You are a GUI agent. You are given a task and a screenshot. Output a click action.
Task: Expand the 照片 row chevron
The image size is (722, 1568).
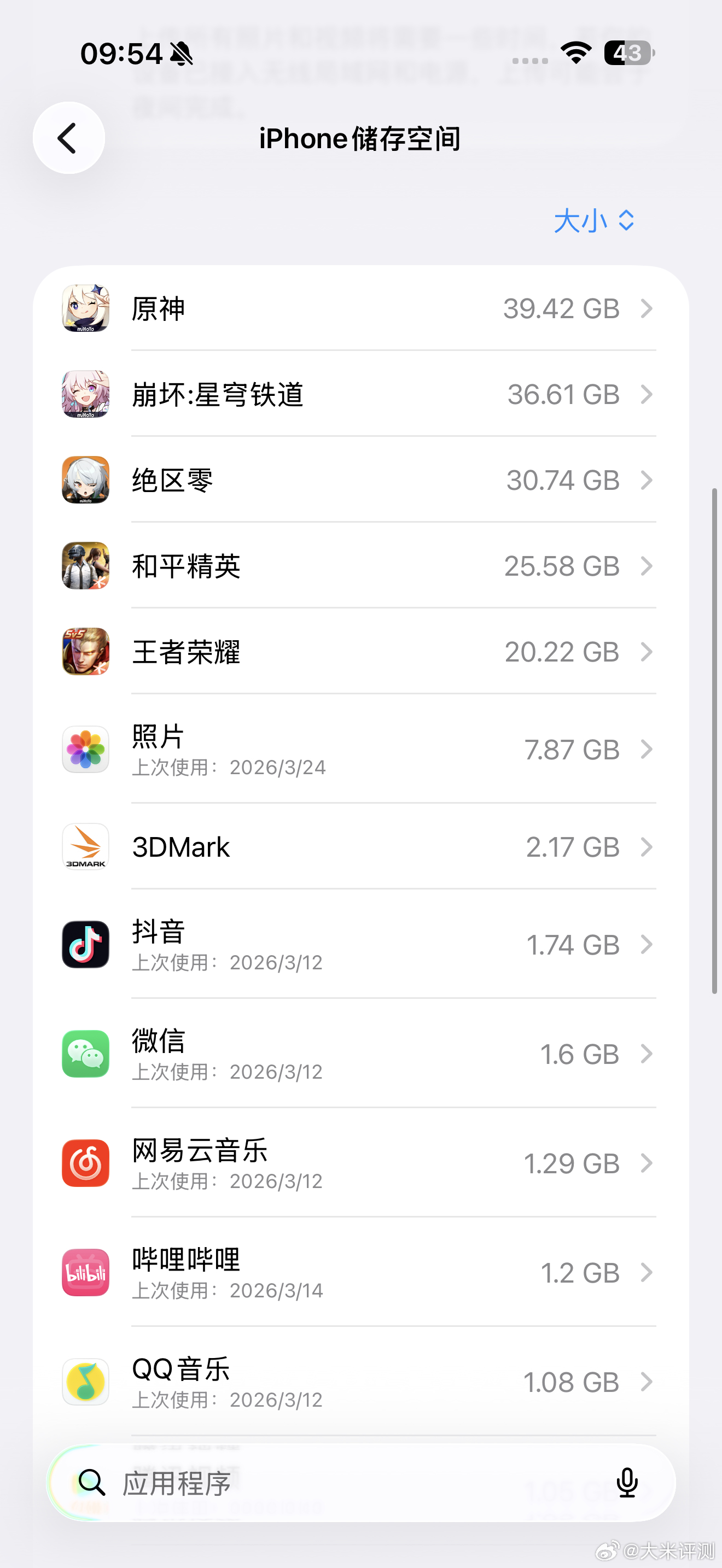pos(647,750)
